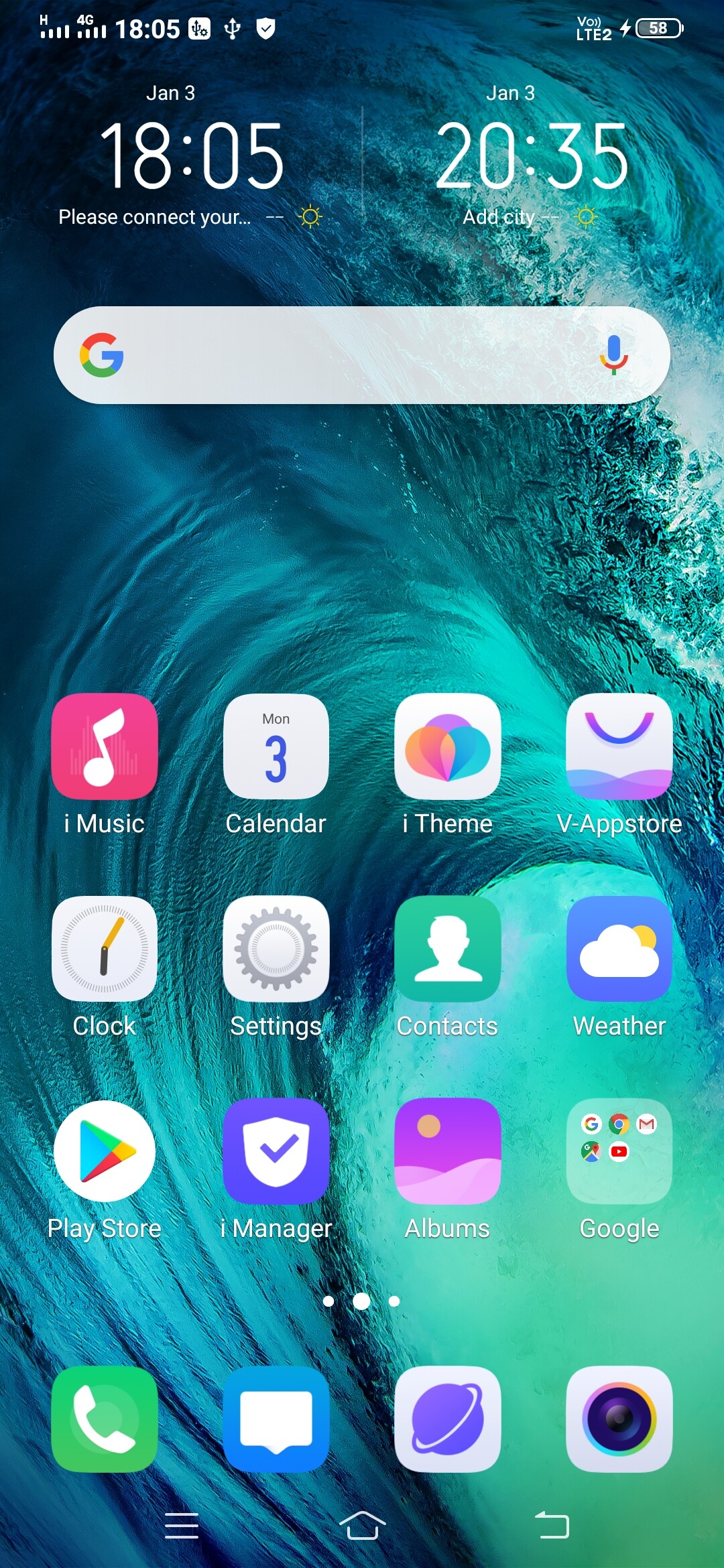Open the Phone dialer in the dock
Screen dimensions: 724x1568
[x=105, y=1419]
